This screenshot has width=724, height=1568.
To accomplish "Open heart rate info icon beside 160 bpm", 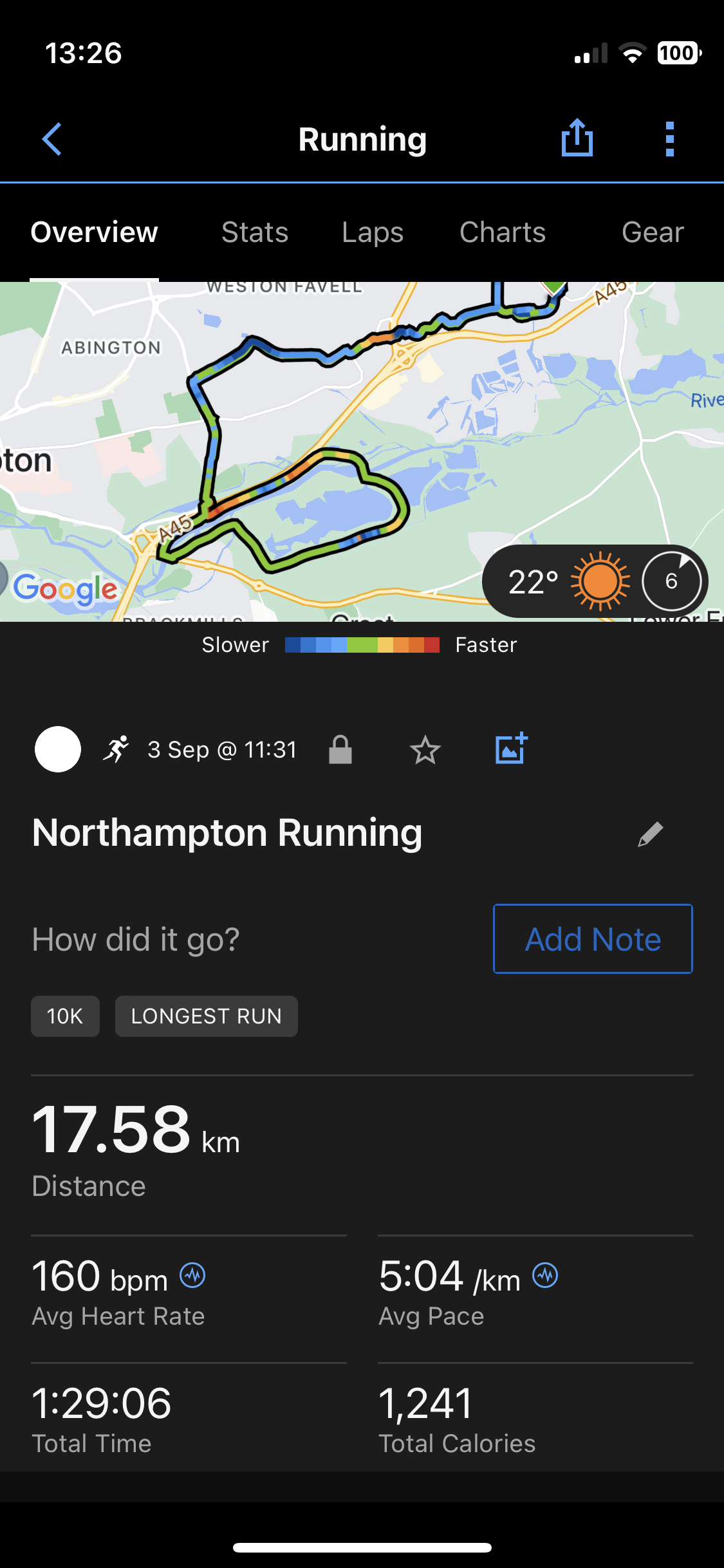I will [192, 1275].
